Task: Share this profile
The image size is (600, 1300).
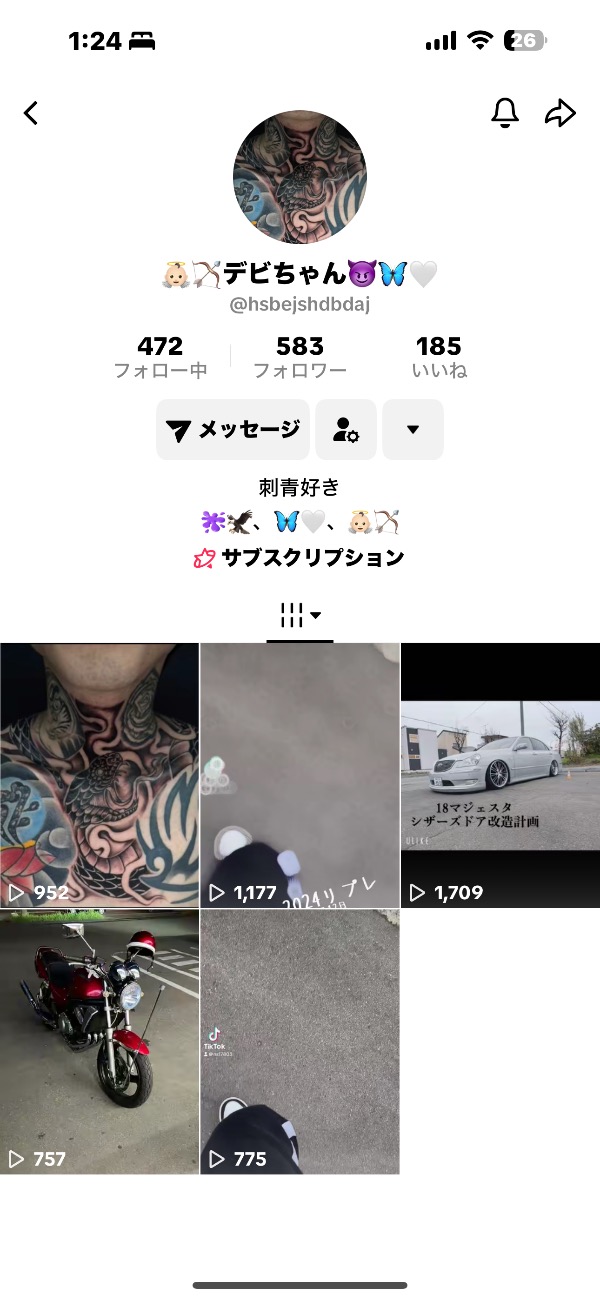Action: [560, 113]
